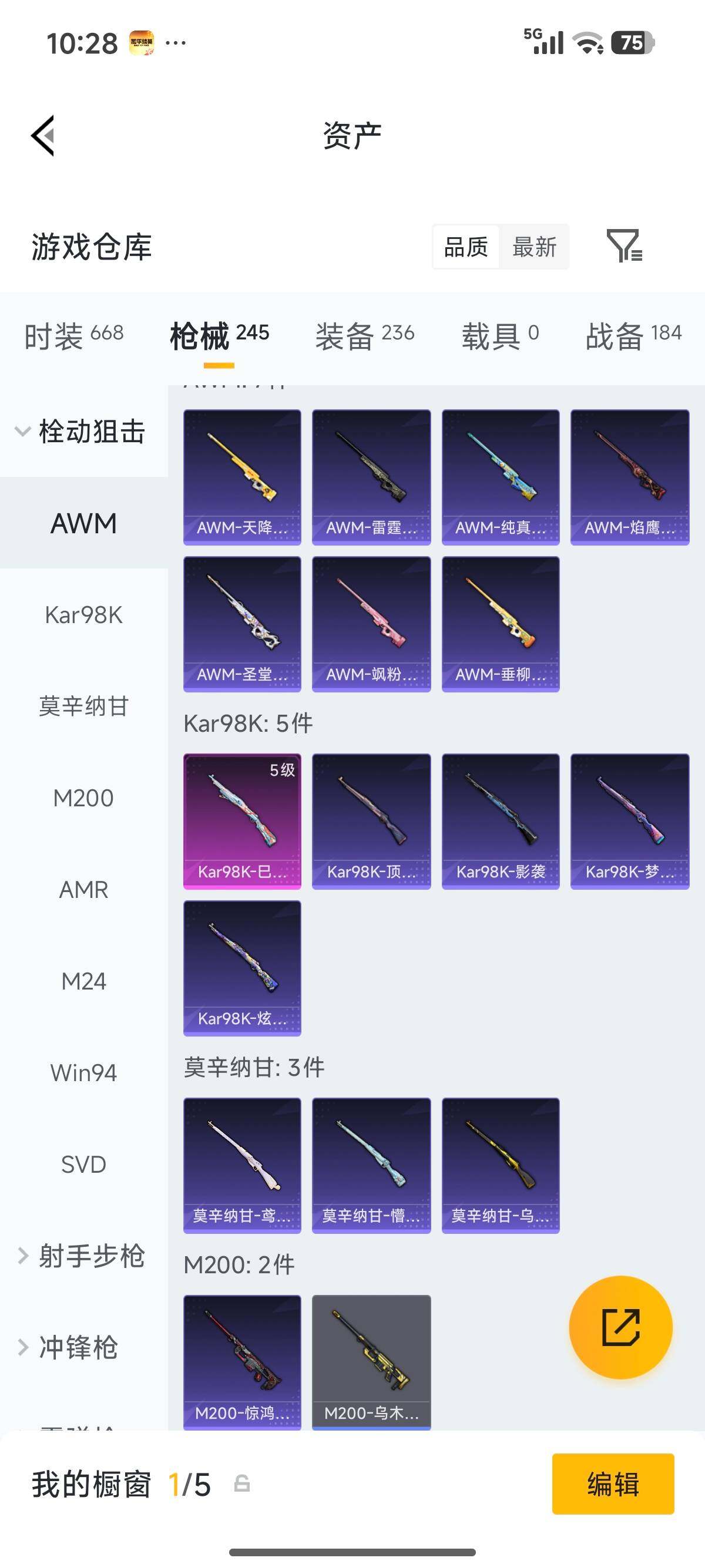This screenshot has width=705, height=1568.
Task: Switch to the 载具 tab
Action: tap(500, 336)
